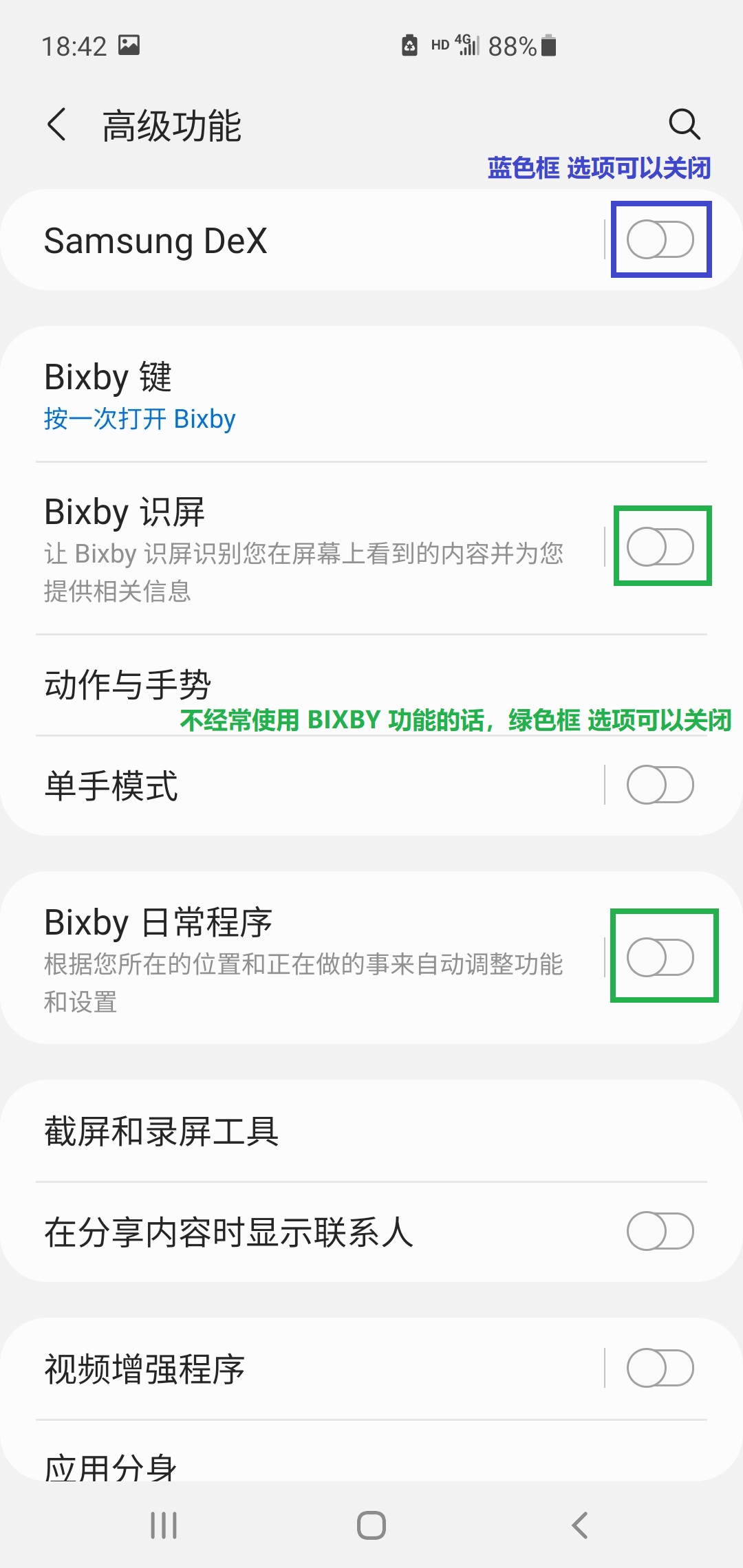
Task: Open Samsung DeX settings row
Action: click(303, 240)
